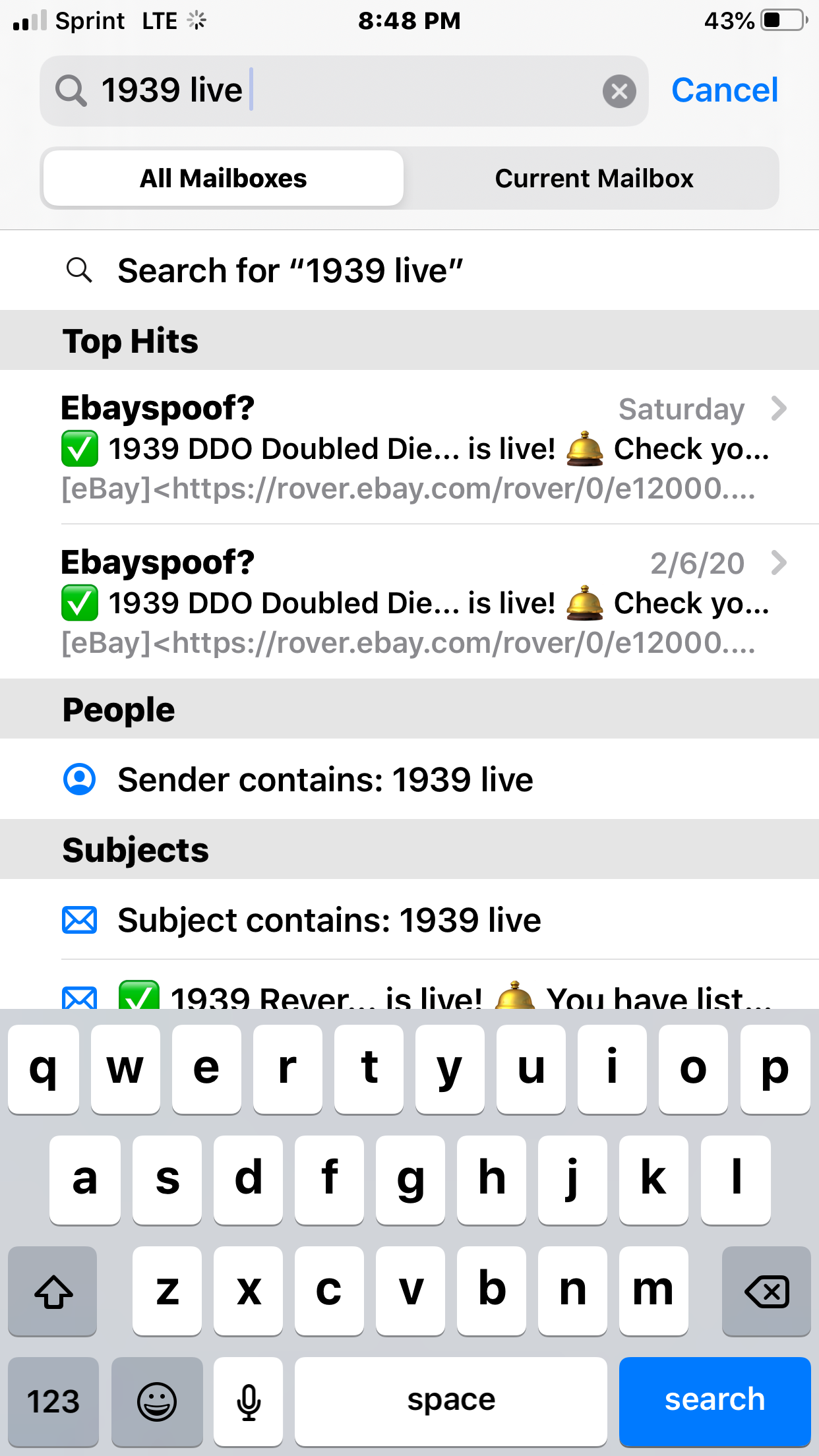This screenshot has width=819, height=1456.
Task: Switch to the Current Mailbox scope
Action: (x=593, y=178)
